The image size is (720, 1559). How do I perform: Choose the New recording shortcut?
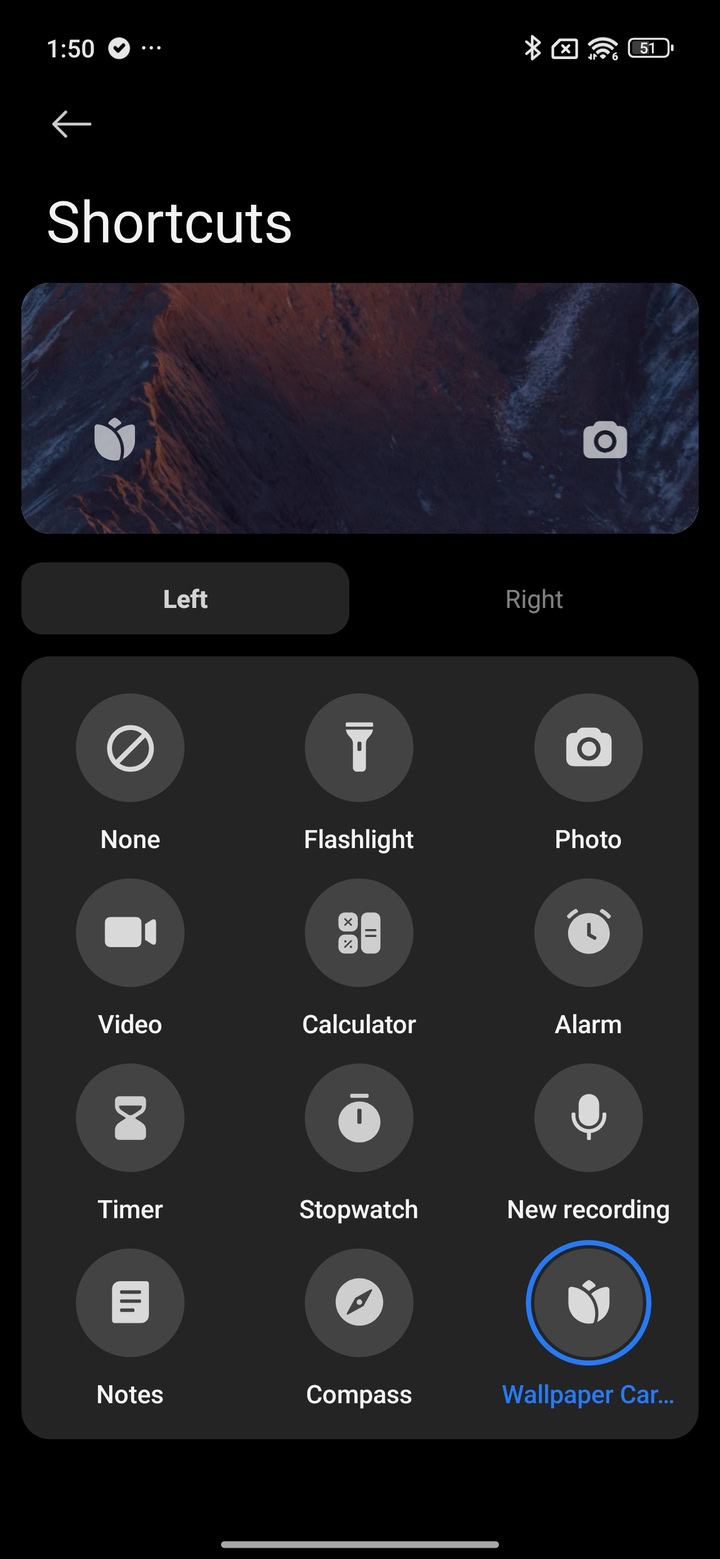(588, 1118)
